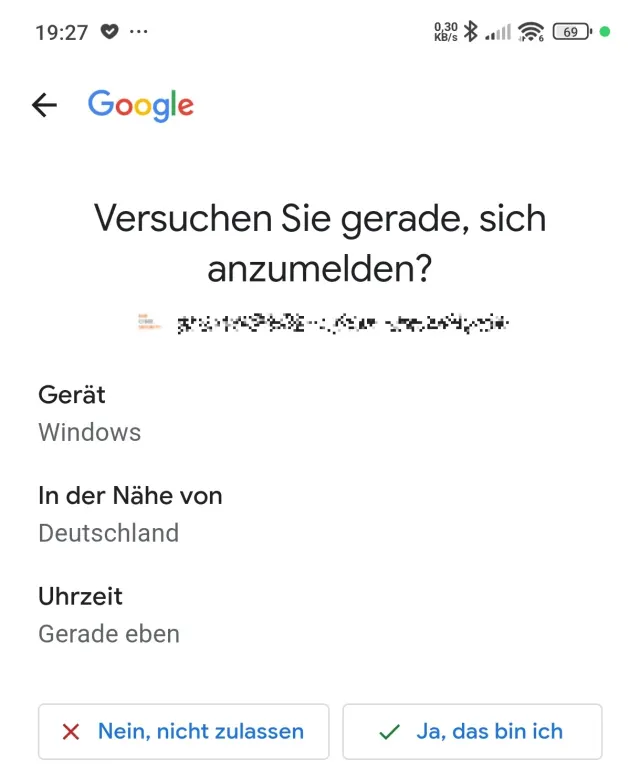Deny sign-in with "Nein, nicht zulassen"
Image resolution: width=640 pixels, height=780 pixels.
pos(184,732)
